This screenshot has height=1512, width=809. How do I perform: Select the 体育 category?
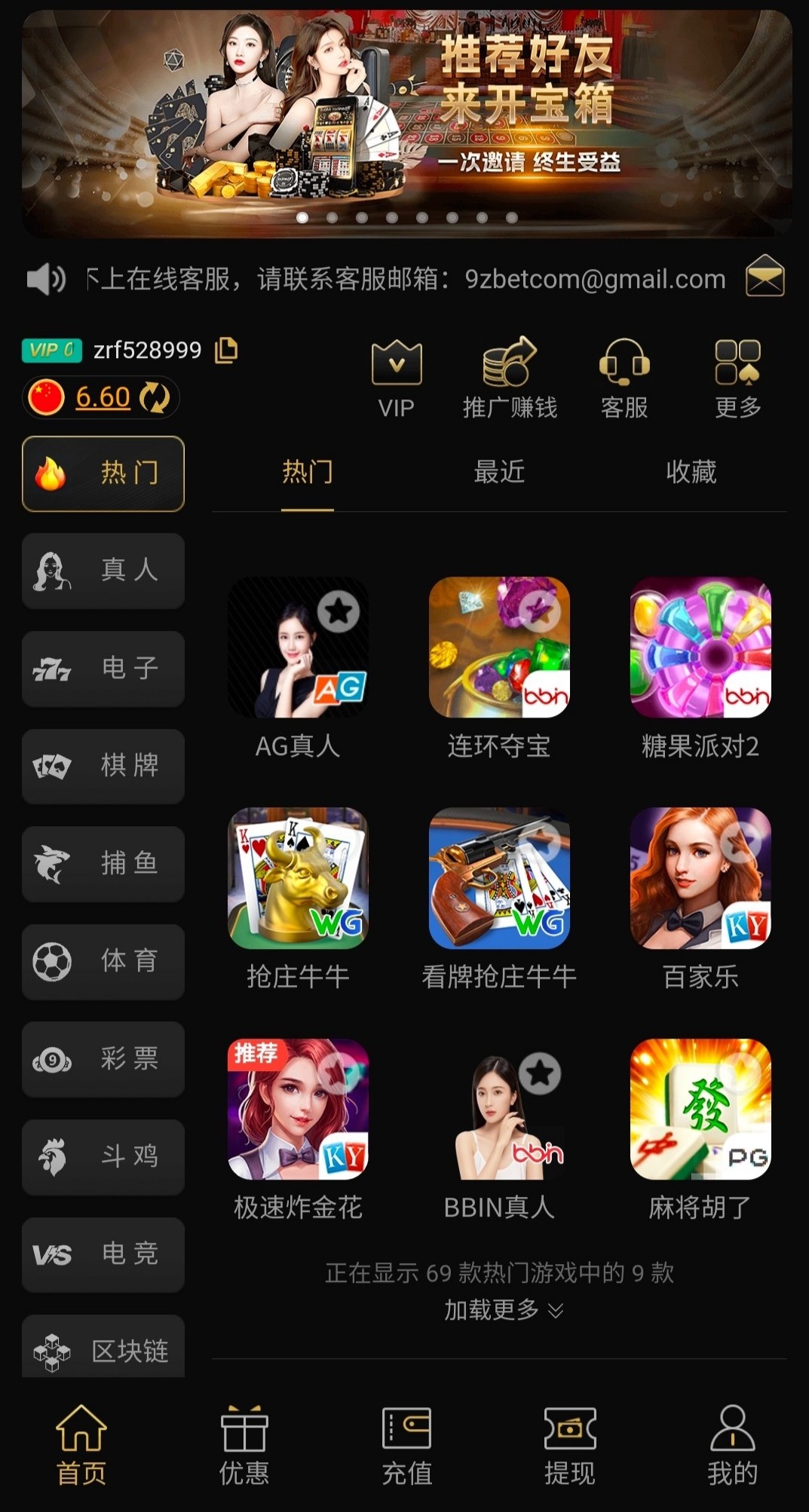103,962
